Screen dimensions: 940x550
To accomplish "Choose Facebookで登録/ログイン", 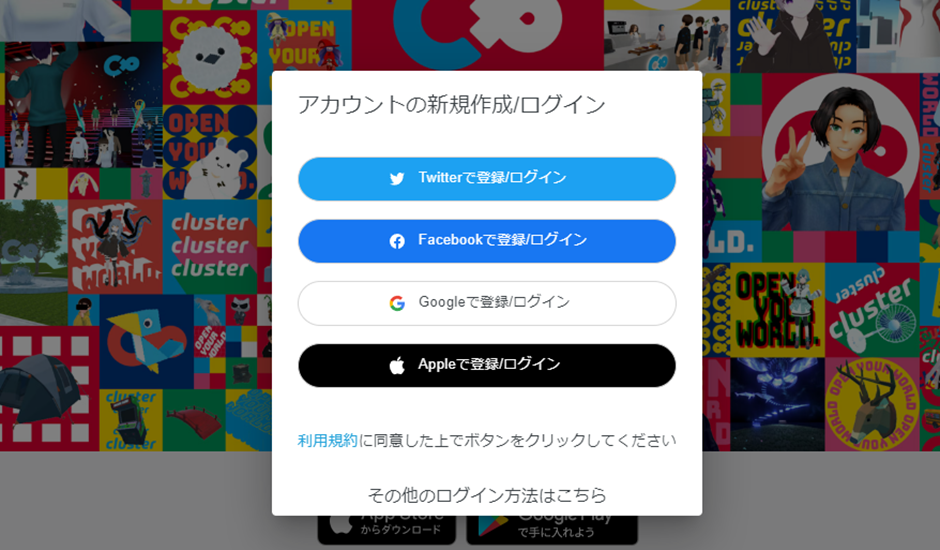I will pos(486,241).
